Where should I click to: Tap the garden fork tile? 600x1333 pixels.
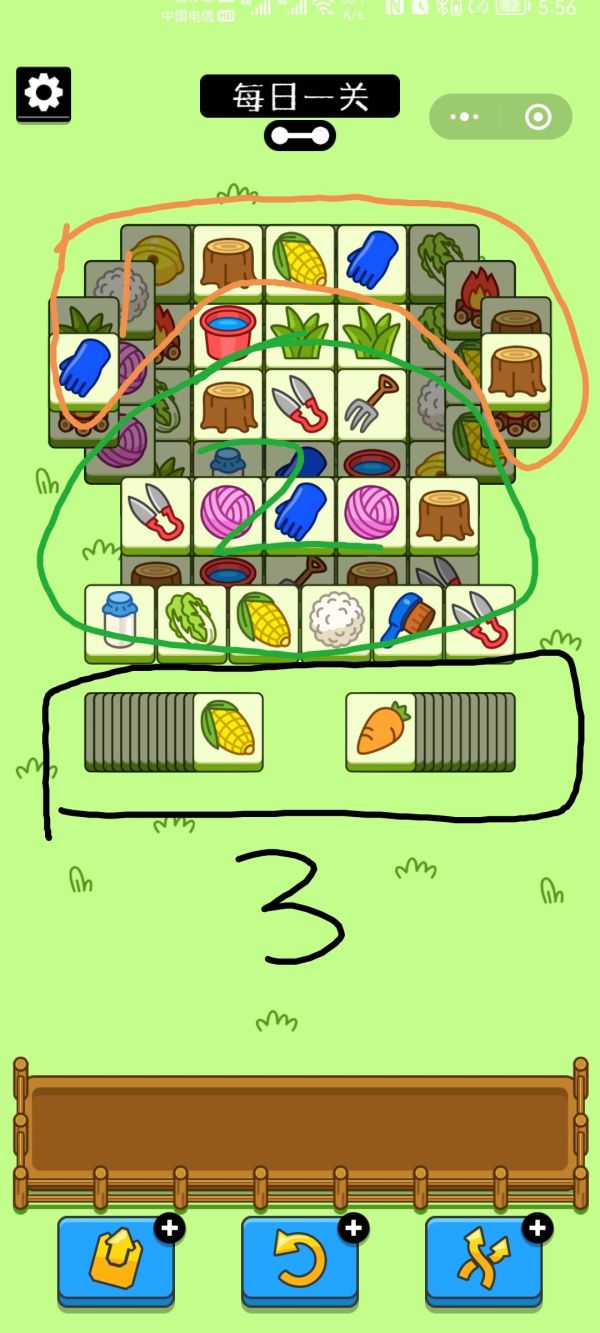[372, 403]
